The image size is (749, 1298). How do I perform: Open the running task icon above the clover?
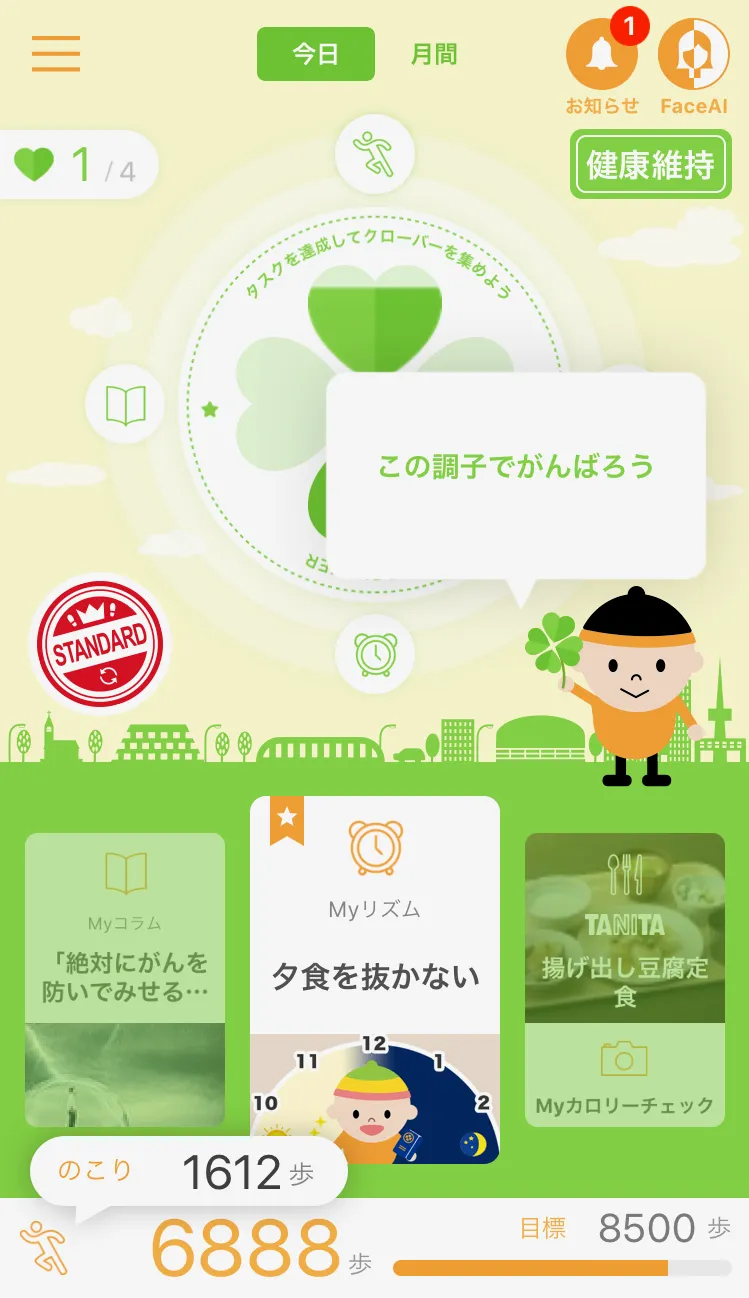click(375, 154)
